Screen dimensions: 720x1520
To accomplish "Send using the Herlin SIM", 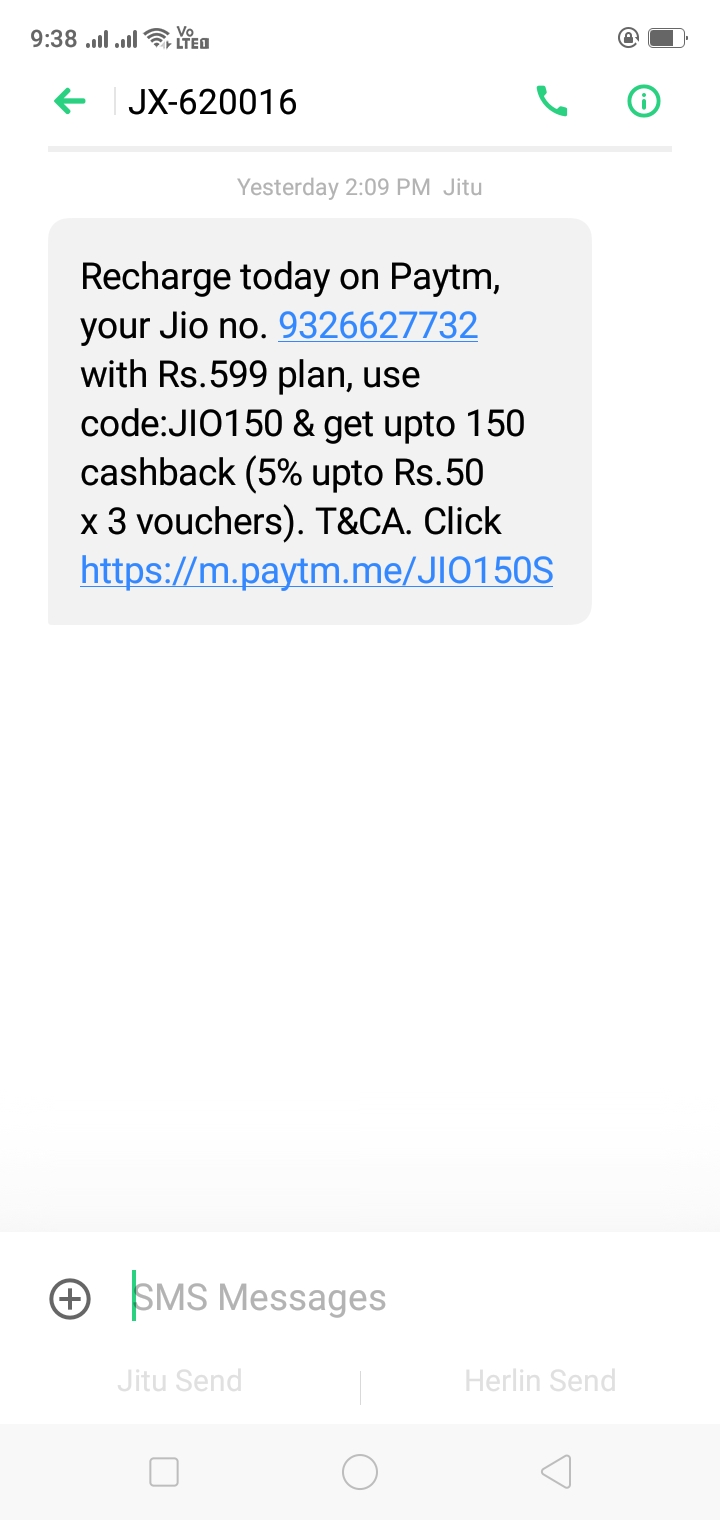I will (x=540, y=1381).
